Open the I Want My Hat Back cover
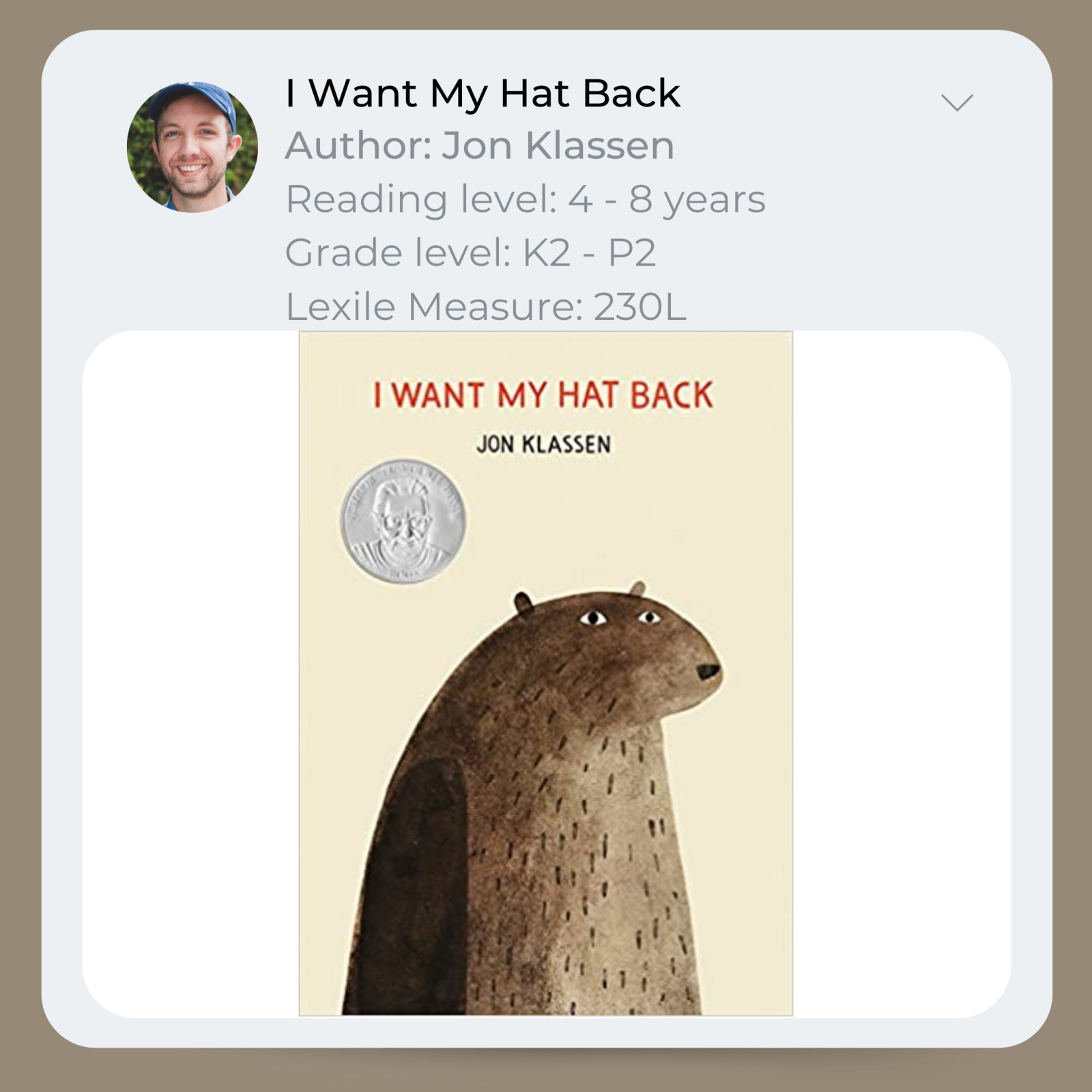Screen dimensions: 1092x1092 (x=545, y=673)
